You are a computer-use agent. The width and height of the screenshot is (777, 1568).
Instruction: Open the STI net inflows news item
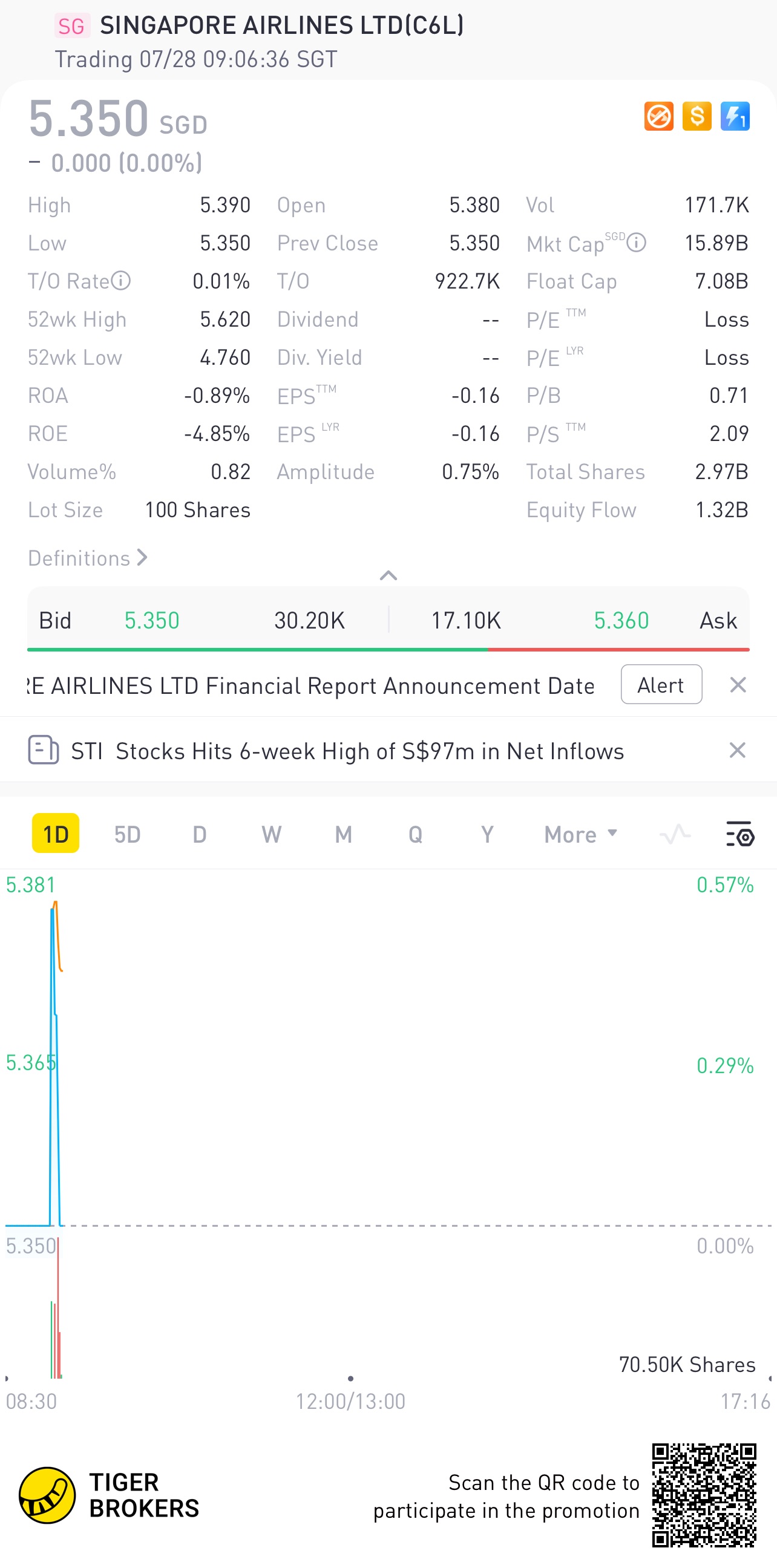(x=347, y=751)
